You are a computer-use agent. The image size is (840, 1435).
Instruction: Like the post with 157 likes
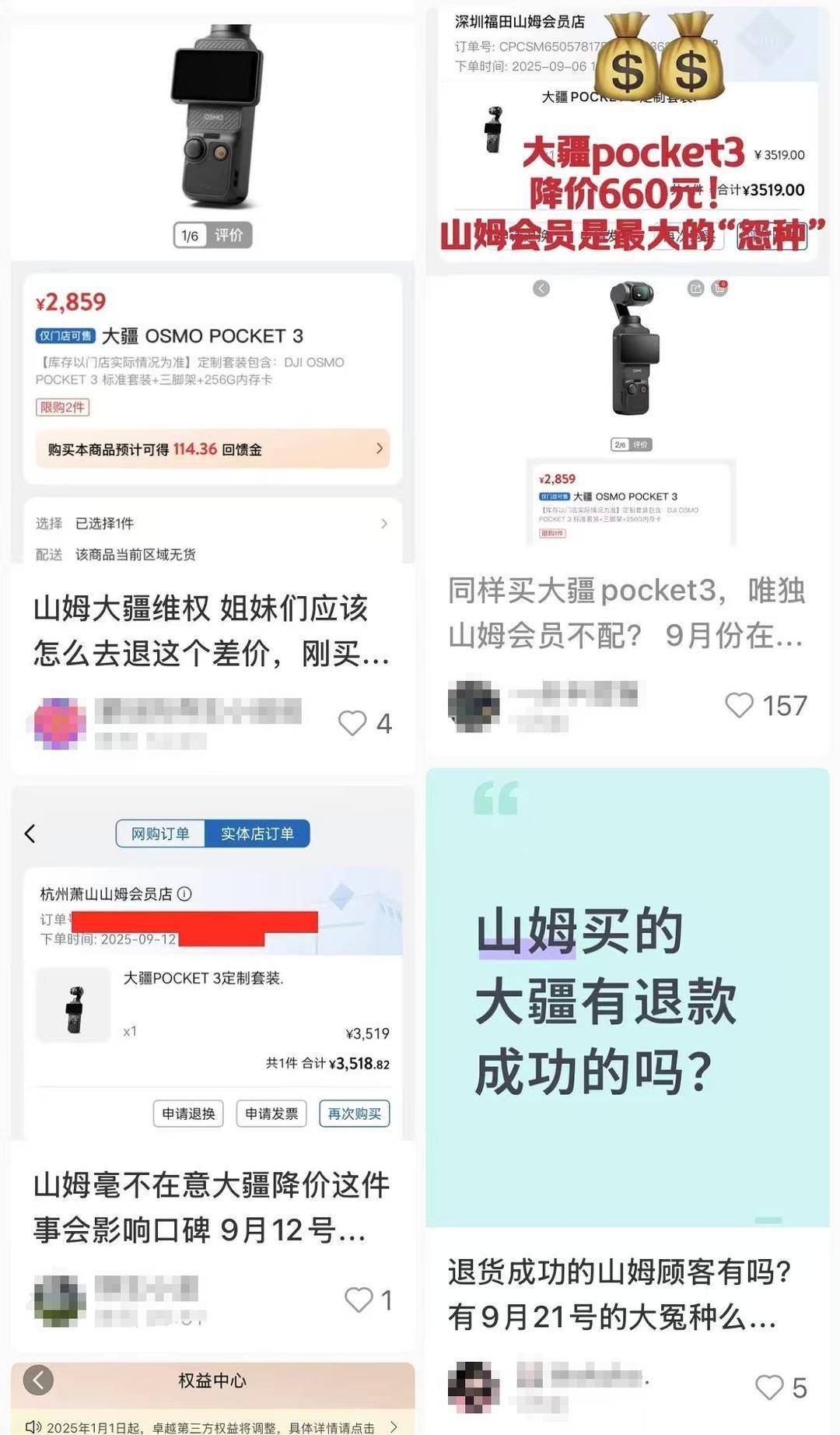[x=739, y=705]
